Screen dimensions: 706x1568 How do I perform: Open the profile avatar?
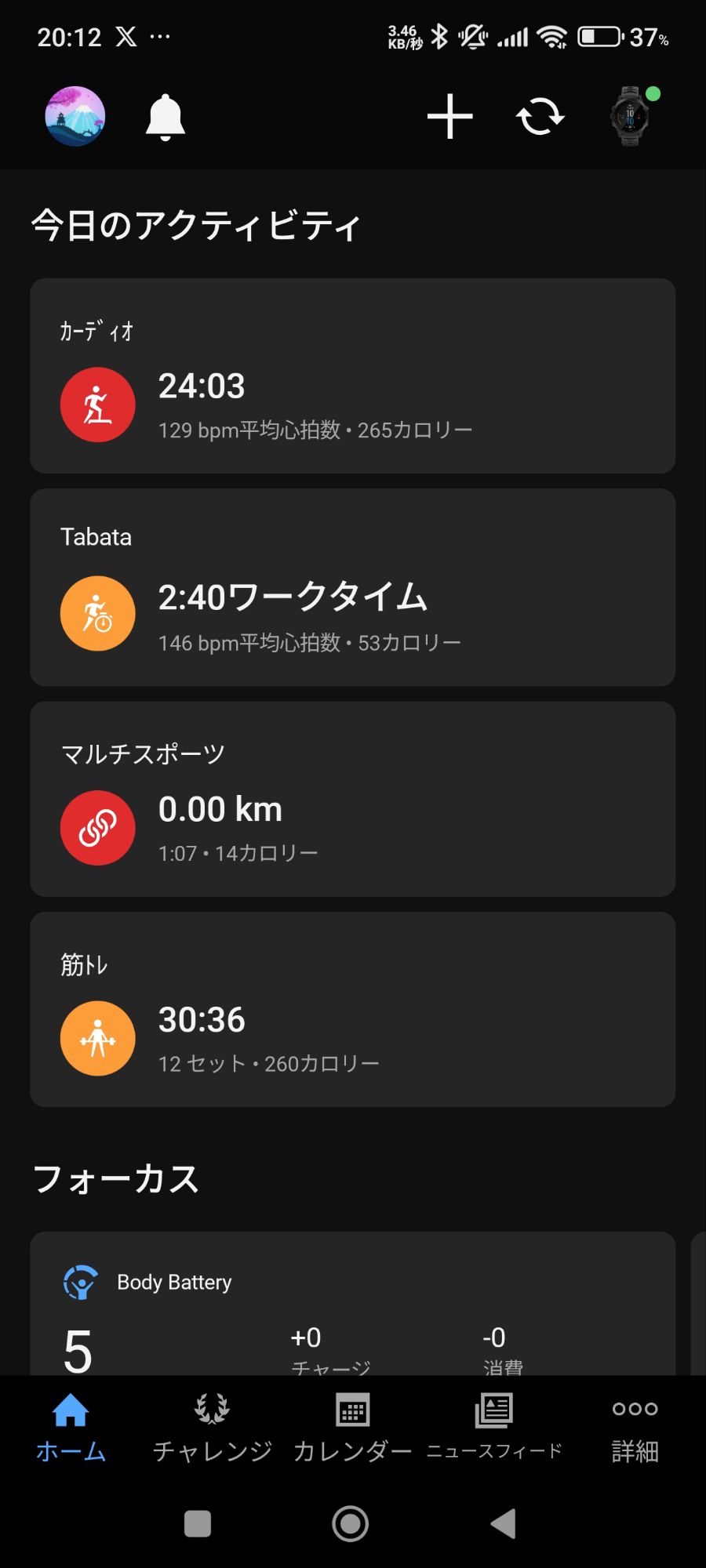click(x=75, y=117)
